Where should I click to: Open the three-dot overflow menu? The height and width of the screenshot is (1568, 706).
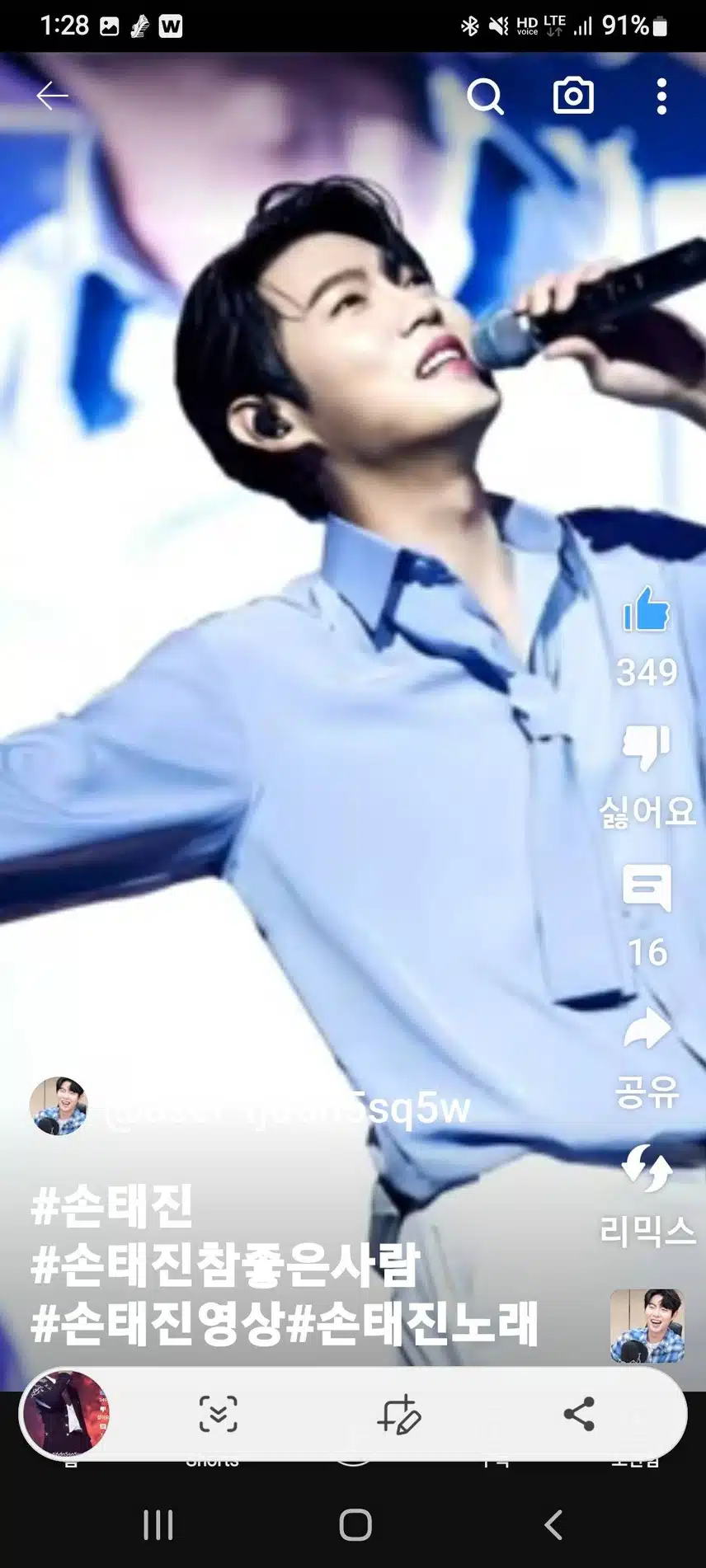tap(661, 96)
